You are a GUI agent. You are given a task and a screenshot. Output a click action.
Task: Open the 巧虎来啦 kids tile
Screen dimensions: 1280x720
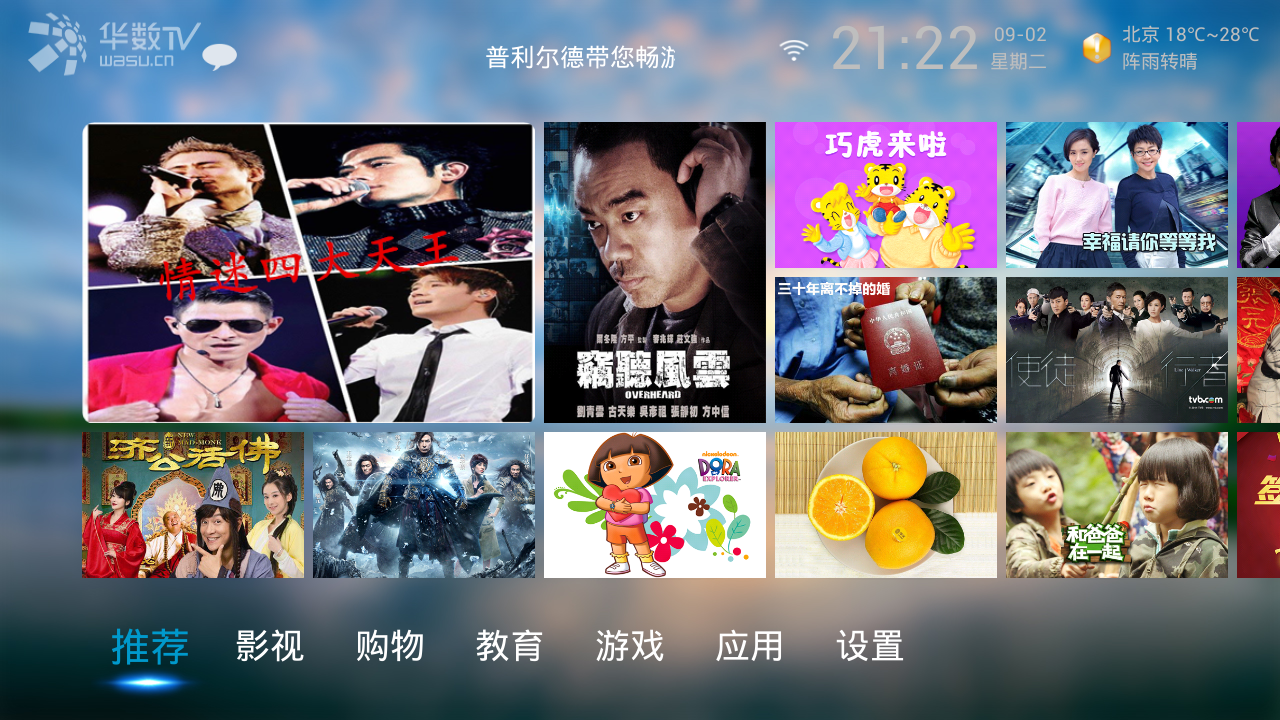pos(885,195)
